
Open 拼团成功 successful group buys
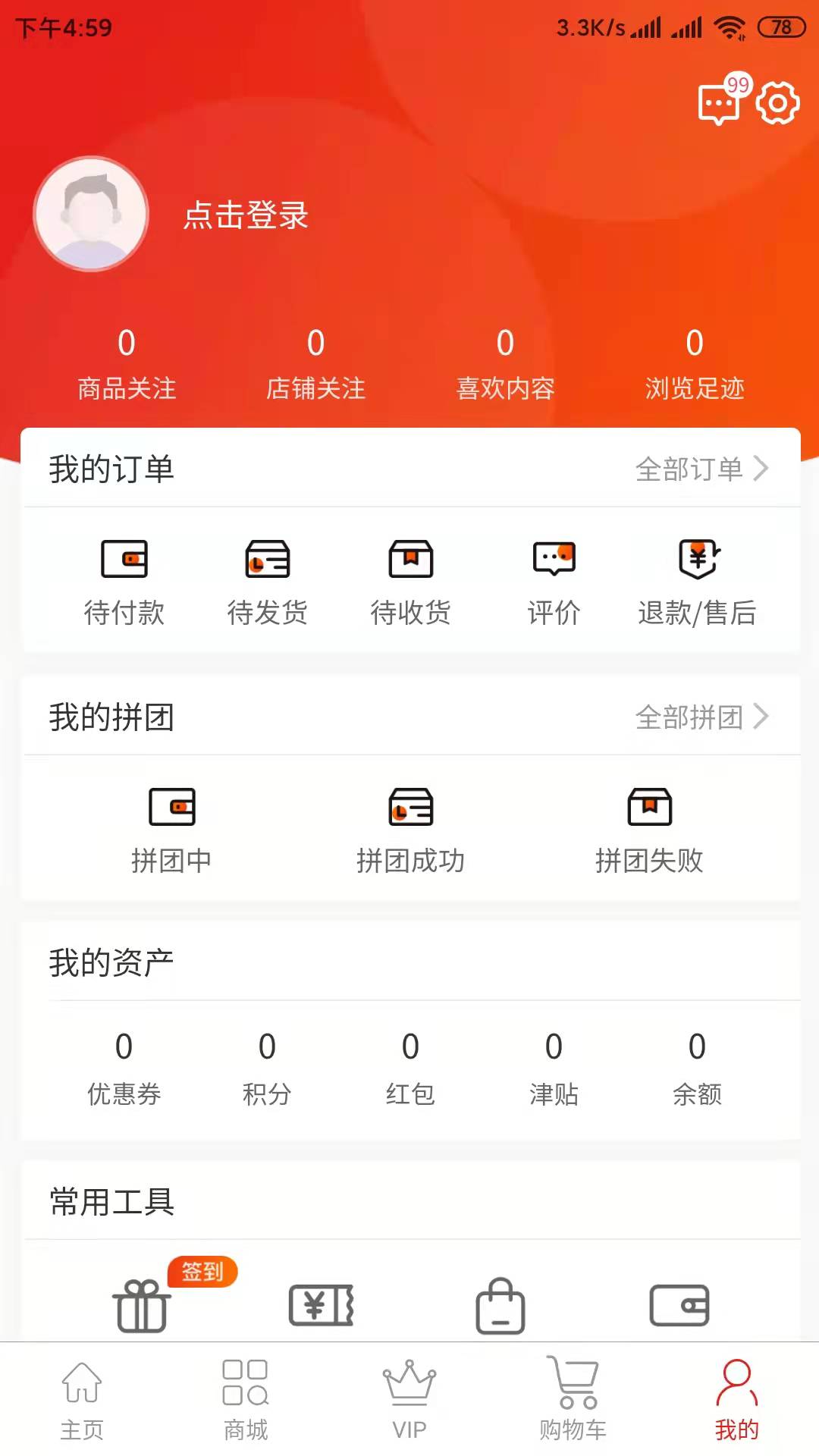point(411,830)
